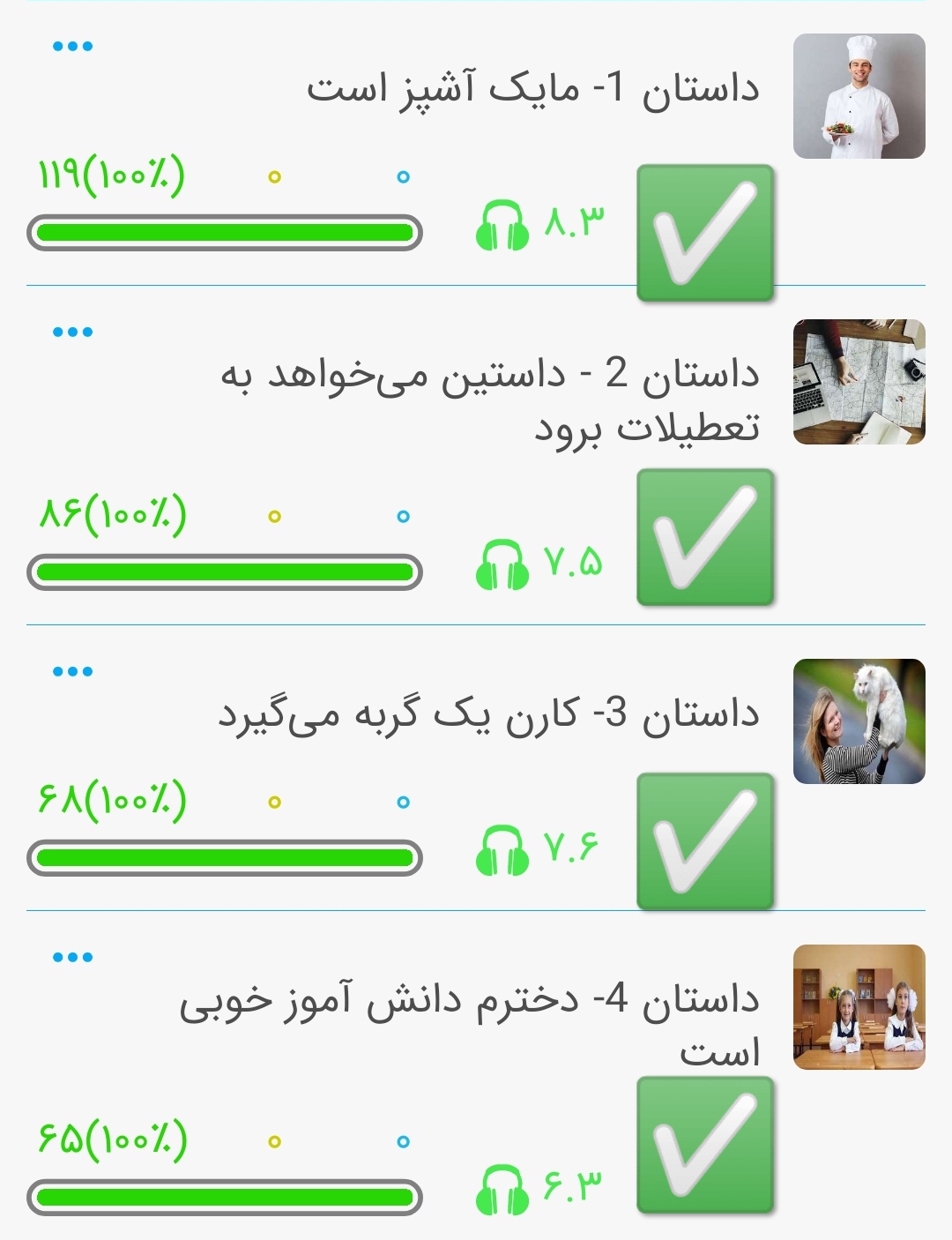Select the map thumbnail of Story 2
952x1240 pixels.
859,382
